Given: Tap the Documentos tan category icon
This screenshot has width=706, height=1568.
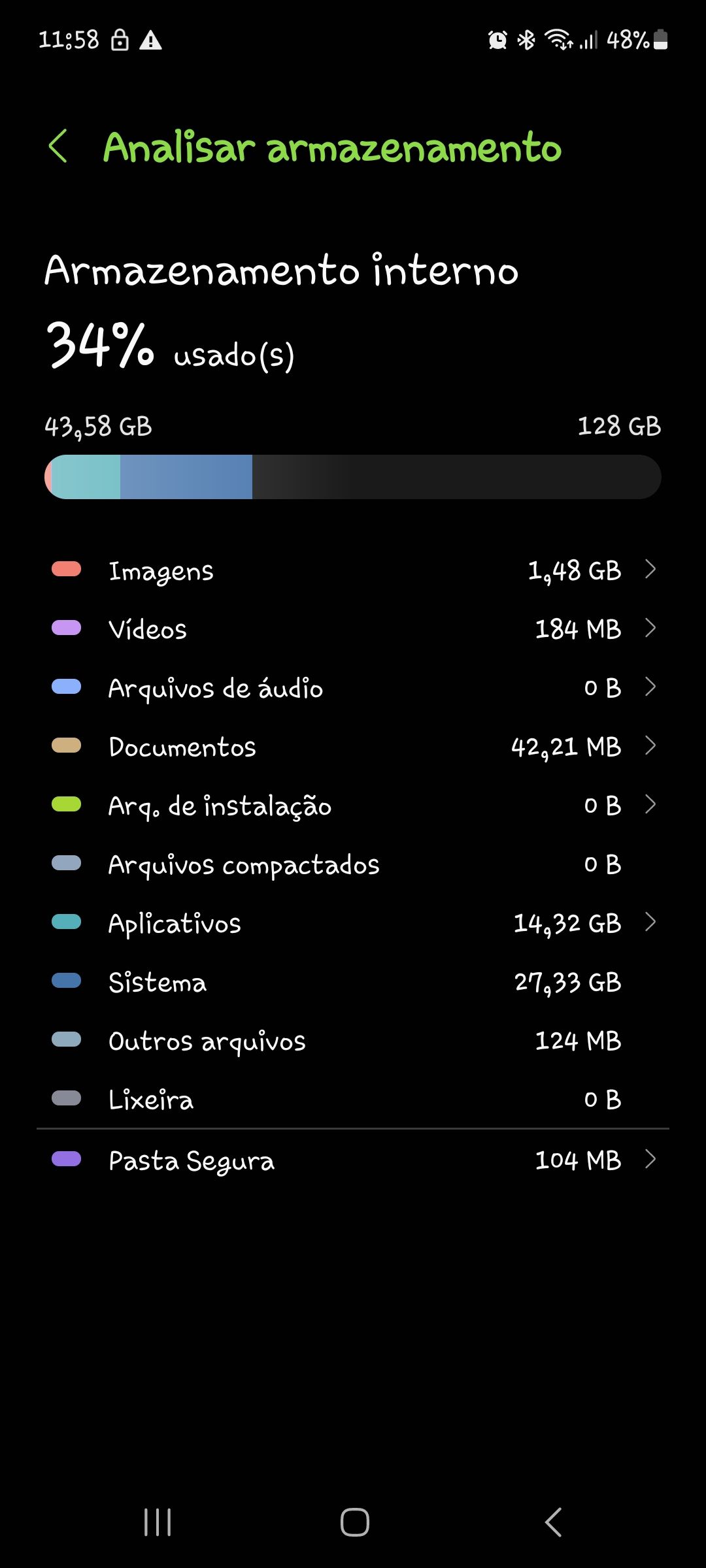Looking at the screenshot, I should click(67, 745).
